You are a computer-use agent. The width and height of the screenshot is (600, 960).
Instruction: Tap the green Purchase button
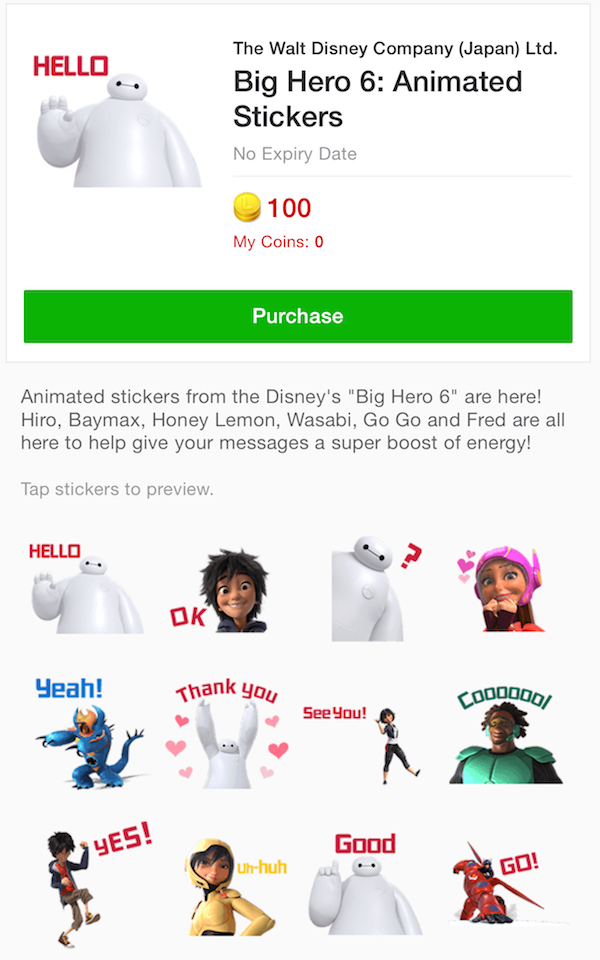tap(298, 316)
